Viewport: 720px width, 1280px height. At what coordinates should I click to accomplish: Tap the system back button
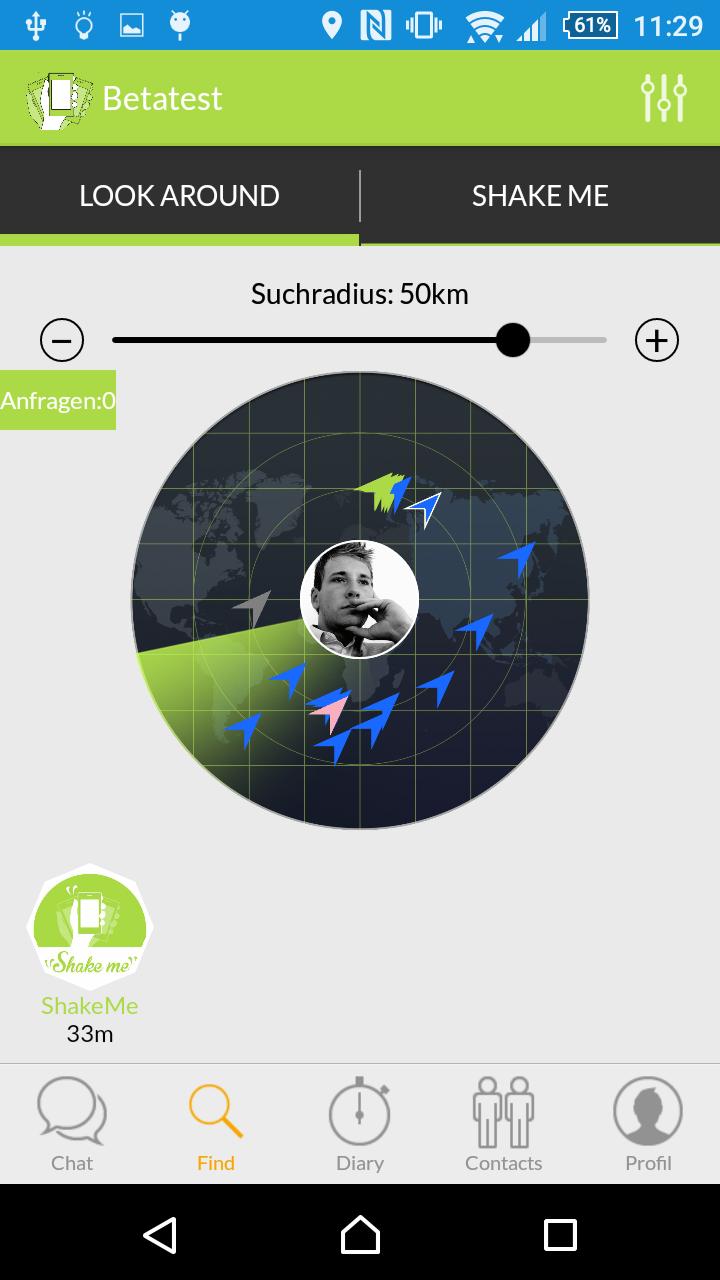coord(160,1234)
